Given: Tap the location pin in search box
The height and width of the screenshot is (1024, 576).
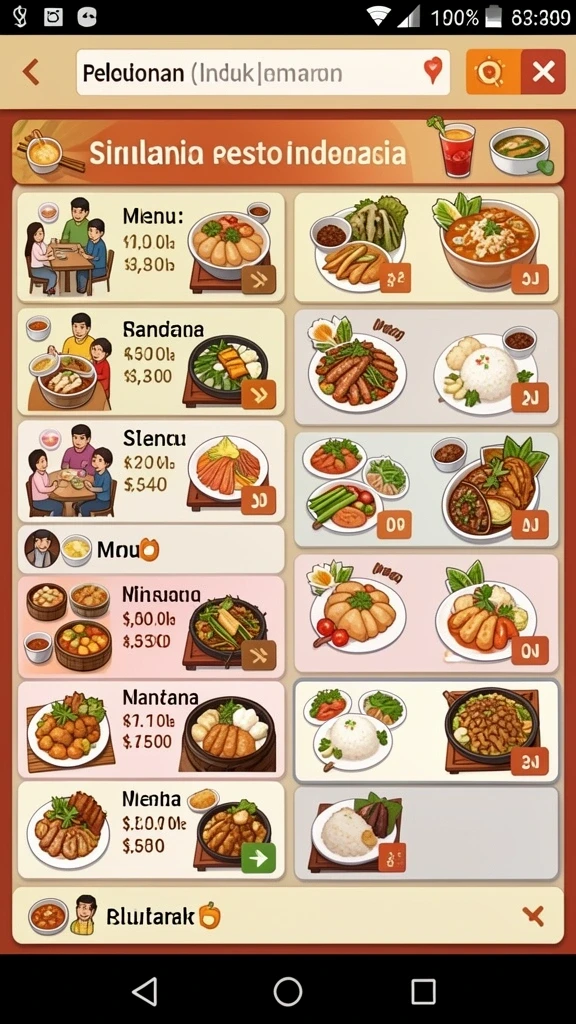Looking at the screenshot, I should coord(432,70).
